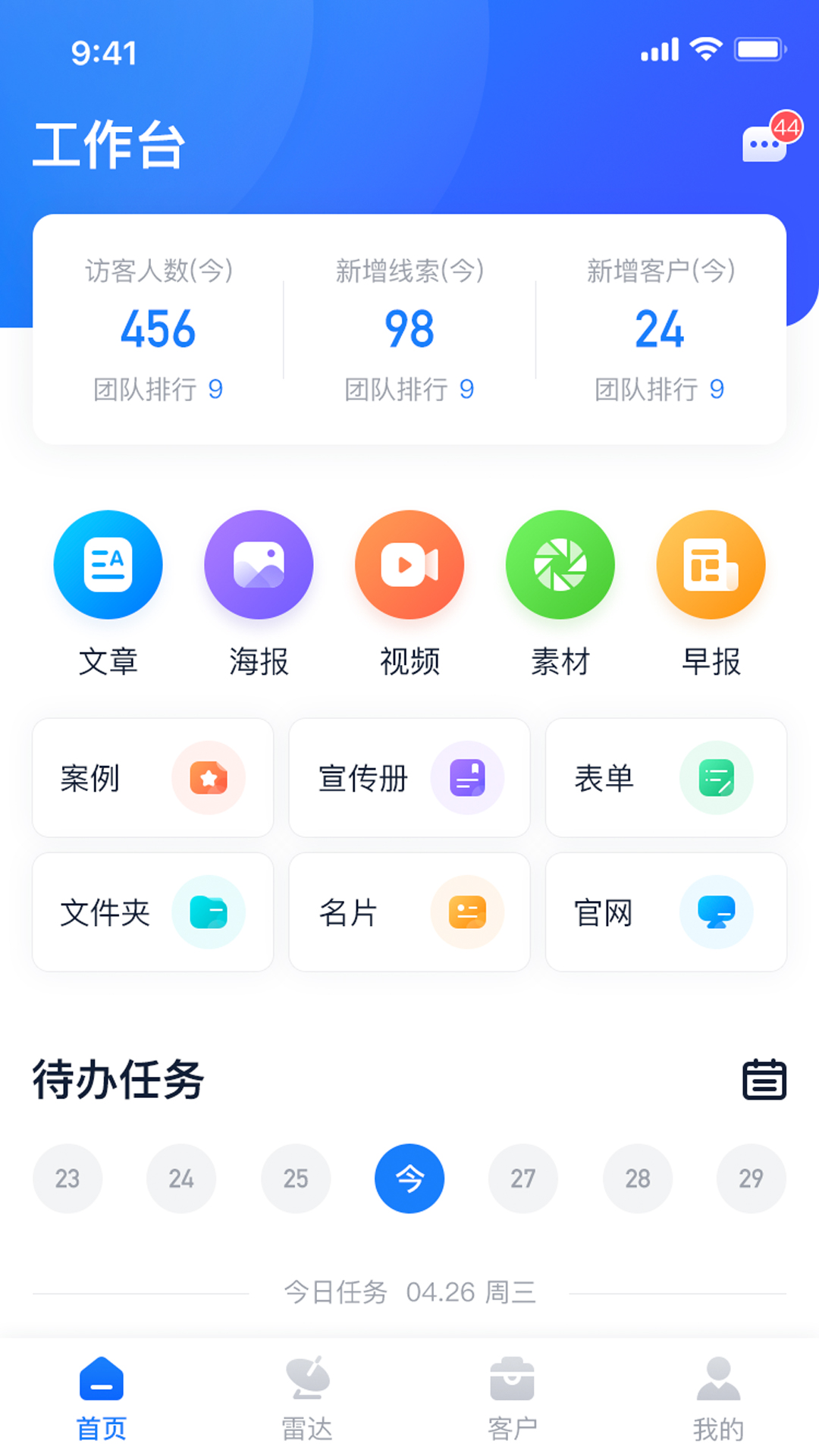Open 早报 (Morning Report)
This screenshot has height=1456, width=819.
[711, 564]
